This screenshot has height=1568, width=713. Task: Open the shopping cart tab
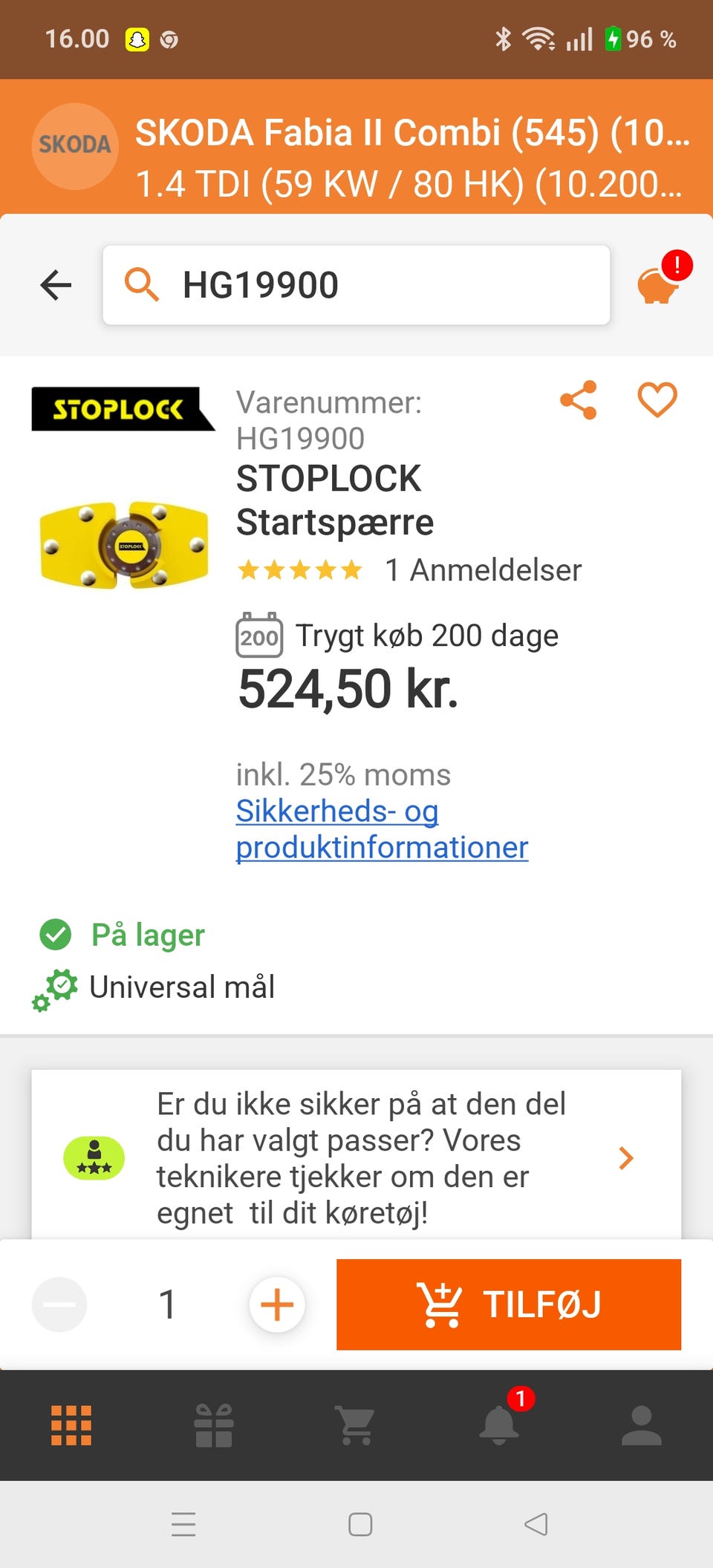point(356,1425)
